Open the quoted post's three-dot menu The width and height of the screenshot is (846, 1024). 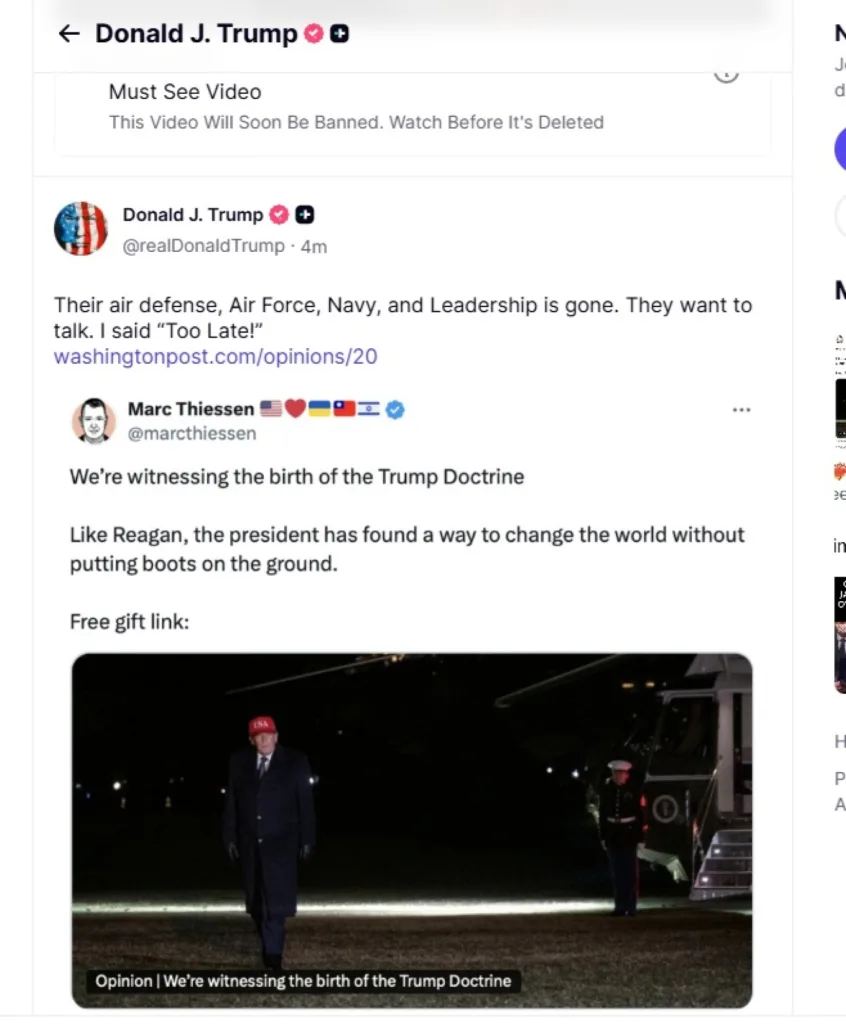(x=741, y=410)
